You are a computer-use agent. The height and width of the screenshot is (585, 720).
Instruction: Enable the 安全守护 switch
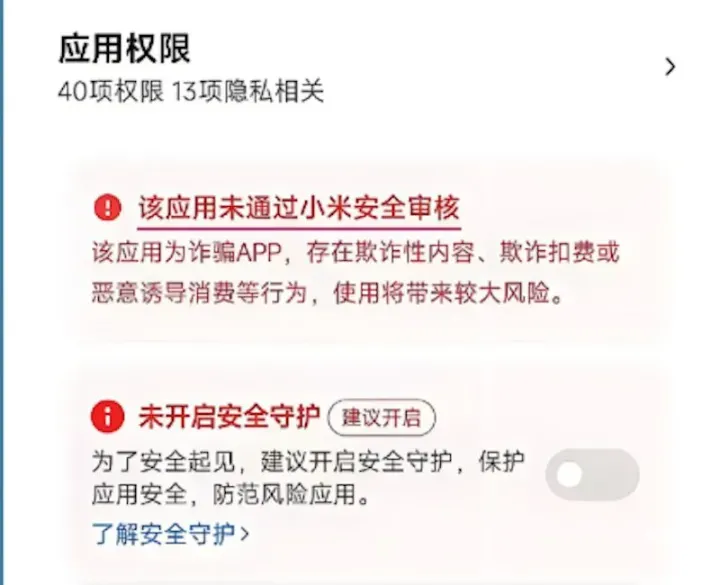592,475
